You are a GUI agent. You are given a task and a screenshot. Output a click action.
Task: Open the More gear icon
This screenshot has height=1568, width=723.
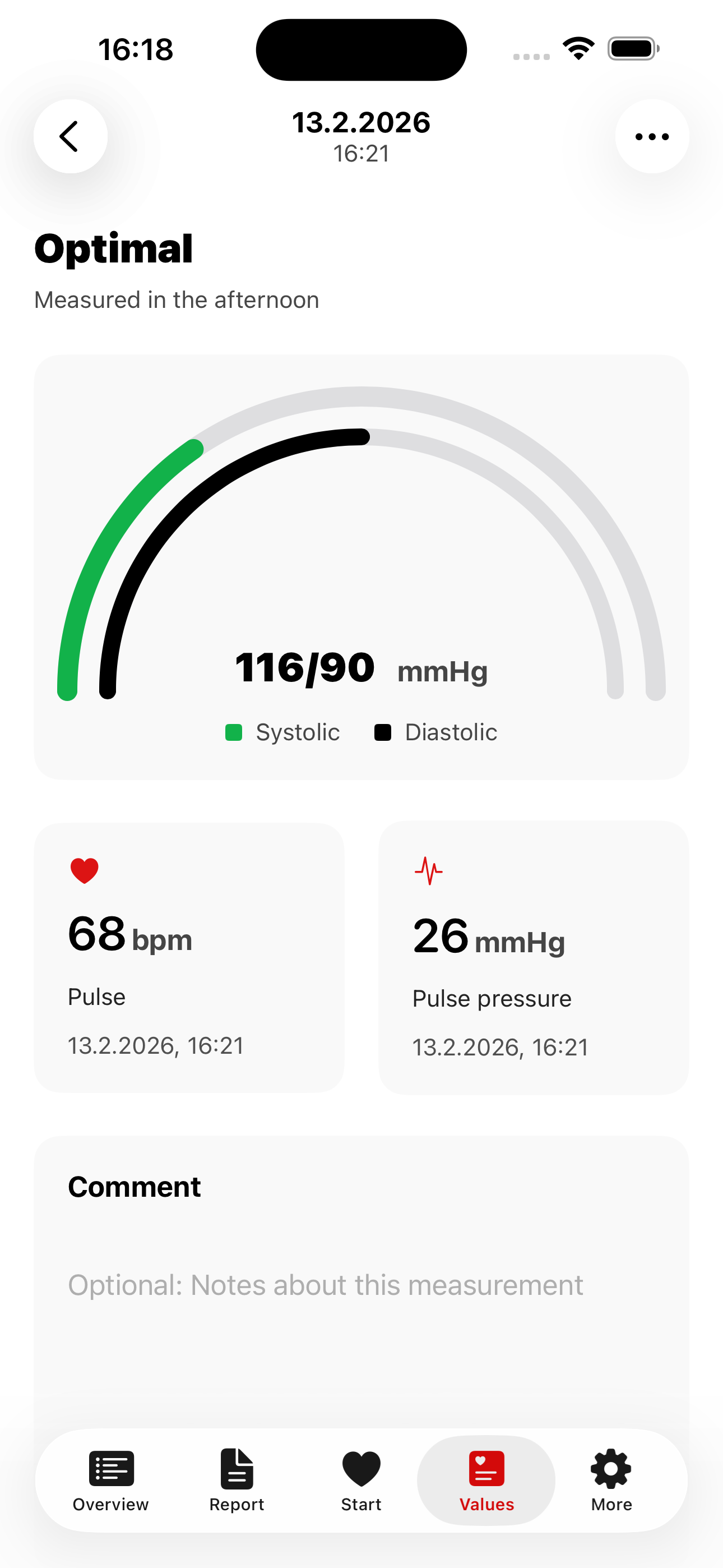point(610,1469)
